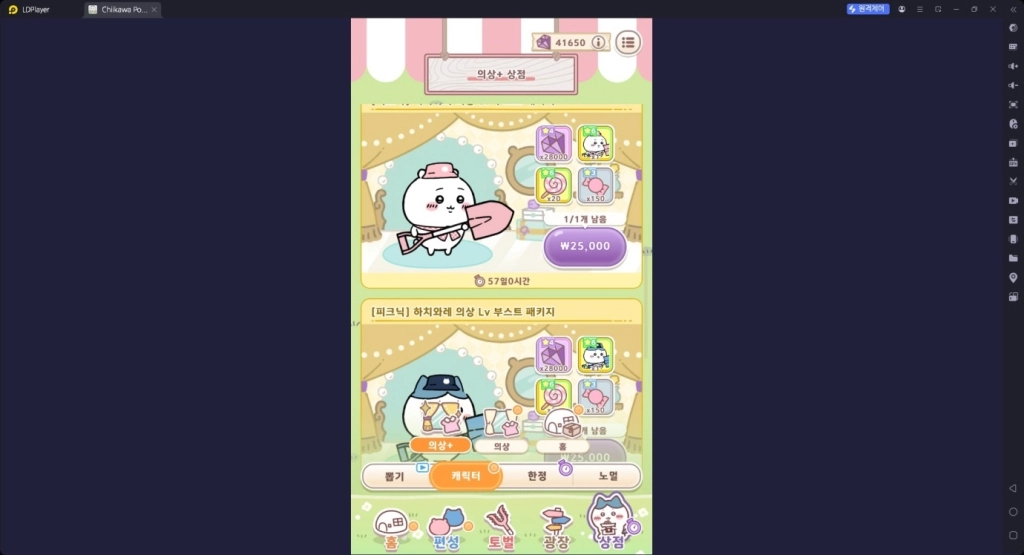
Task: Select the 의상+ sub-tab
Action: click(440, 445)
